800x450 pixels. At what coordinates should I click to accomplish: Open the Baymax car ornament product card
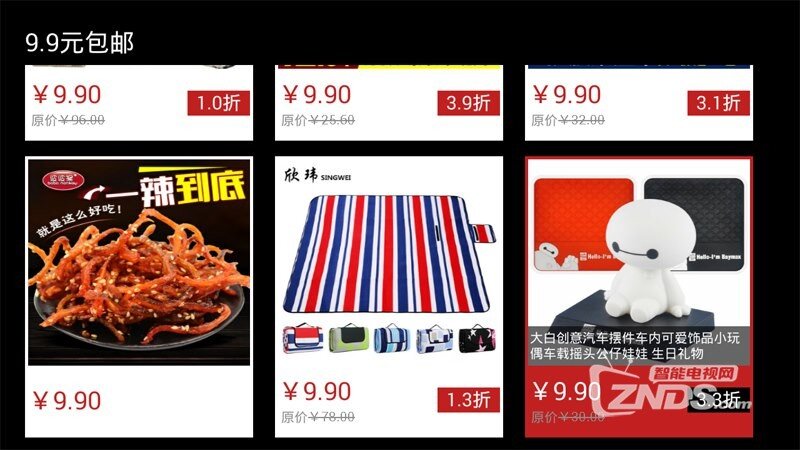638,295
